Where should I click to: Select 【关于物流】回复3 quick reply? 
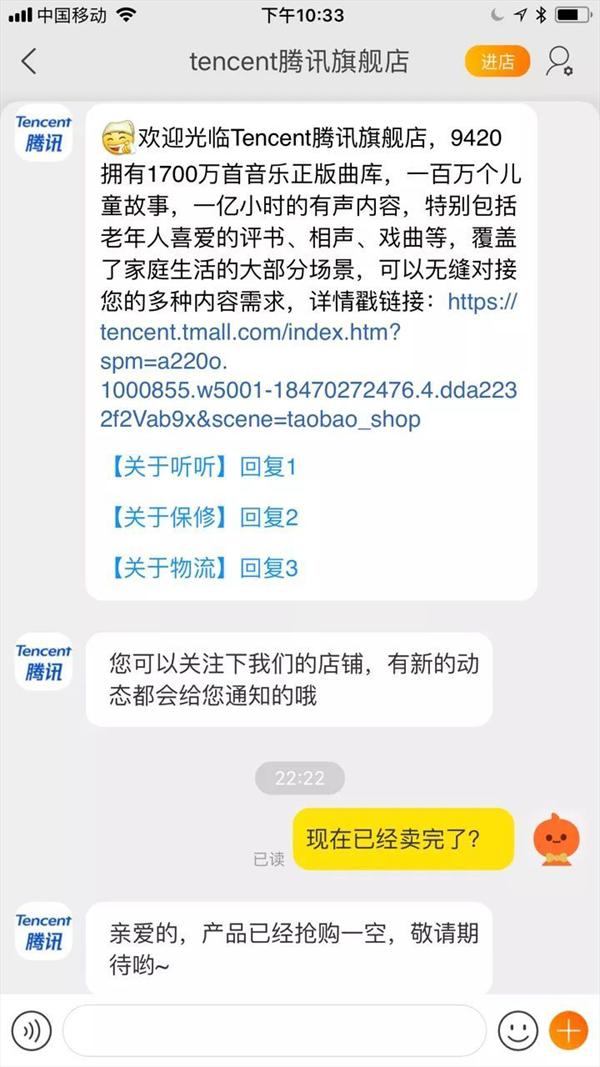[x=204, y=569]
